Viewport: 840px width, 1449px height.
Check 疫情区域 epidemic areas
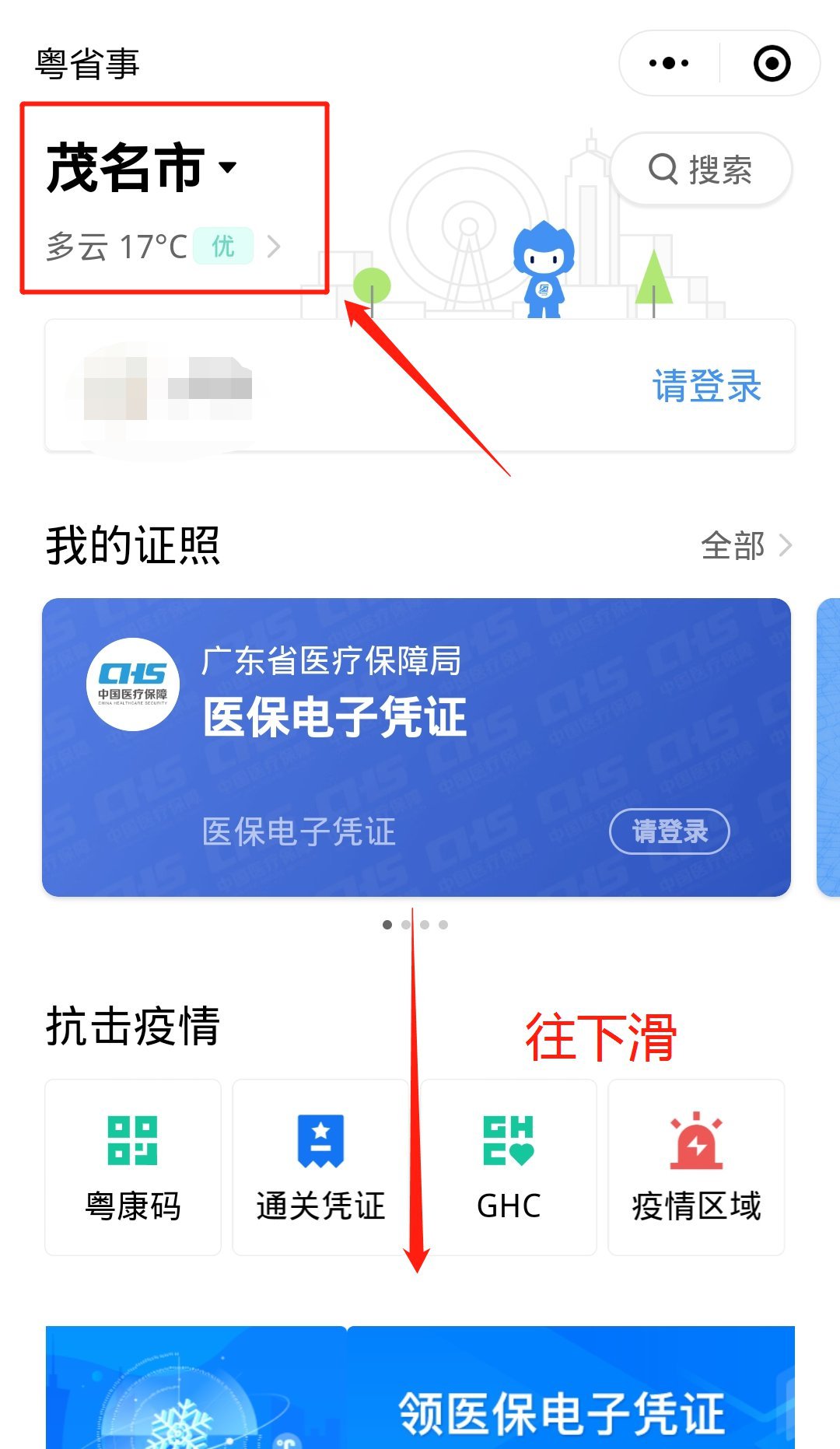tap(696, 1167)
